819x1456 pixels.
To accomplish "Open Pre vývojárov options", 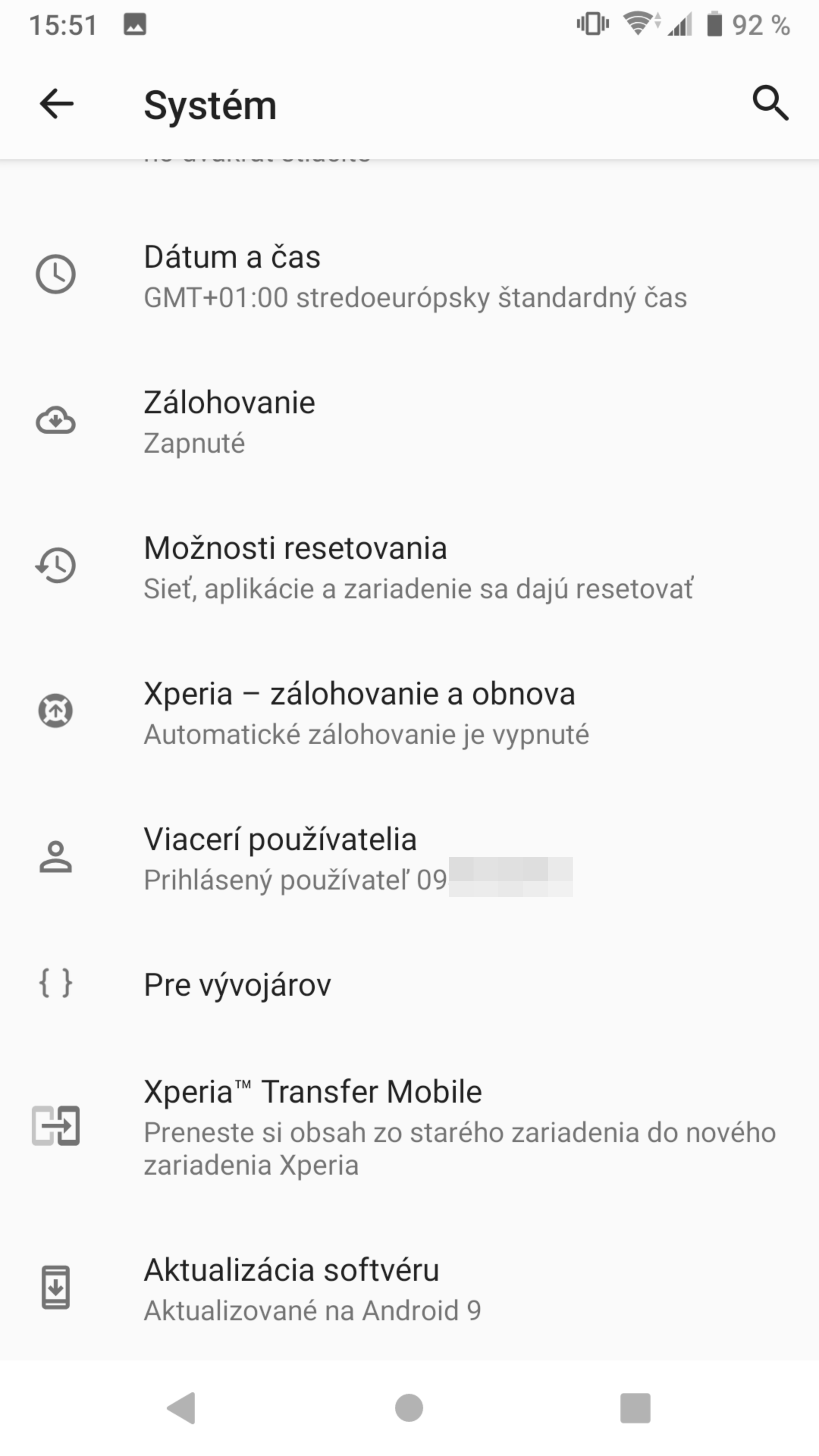I will (x=409, y=985).
